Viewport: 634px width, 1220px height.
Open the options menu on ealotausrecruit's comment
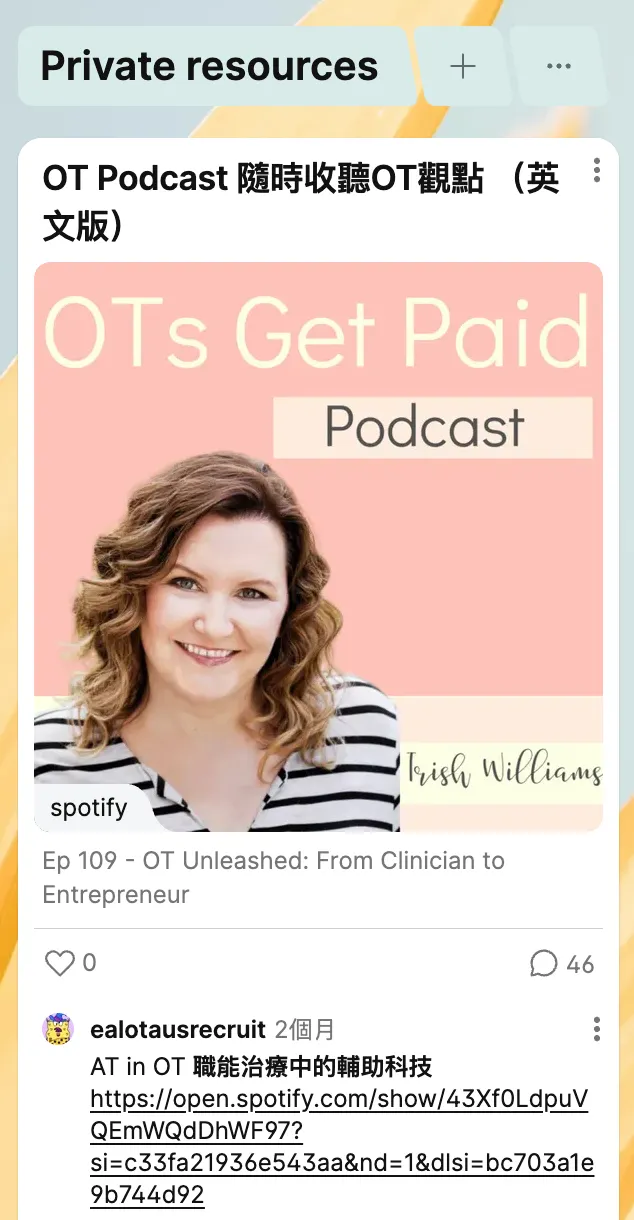596,1029
